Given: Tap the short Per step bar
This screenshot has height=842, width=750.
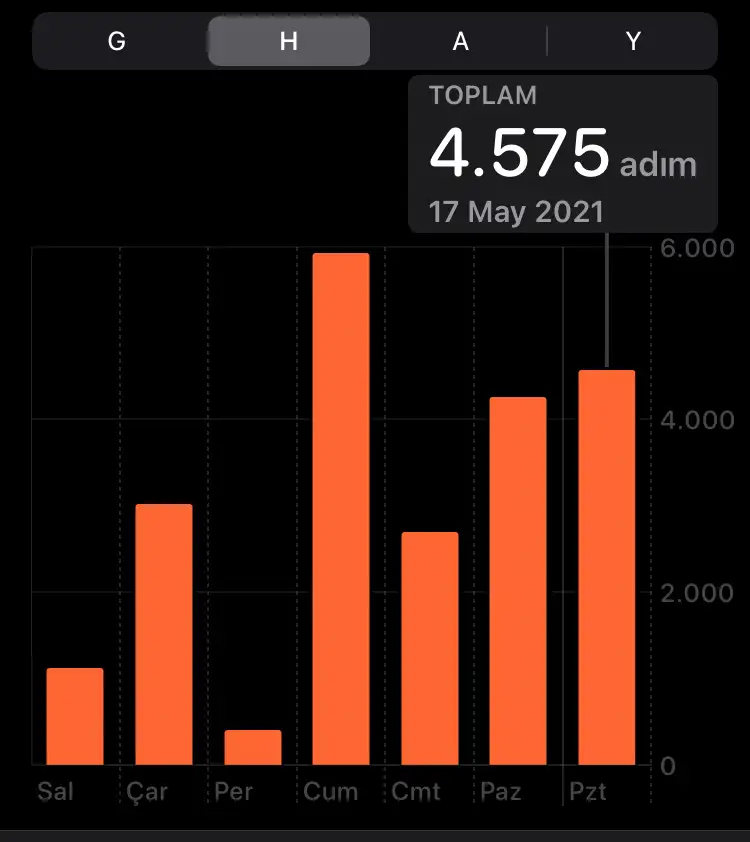Looking at the screenshot, I should click(x=253, y=747).
